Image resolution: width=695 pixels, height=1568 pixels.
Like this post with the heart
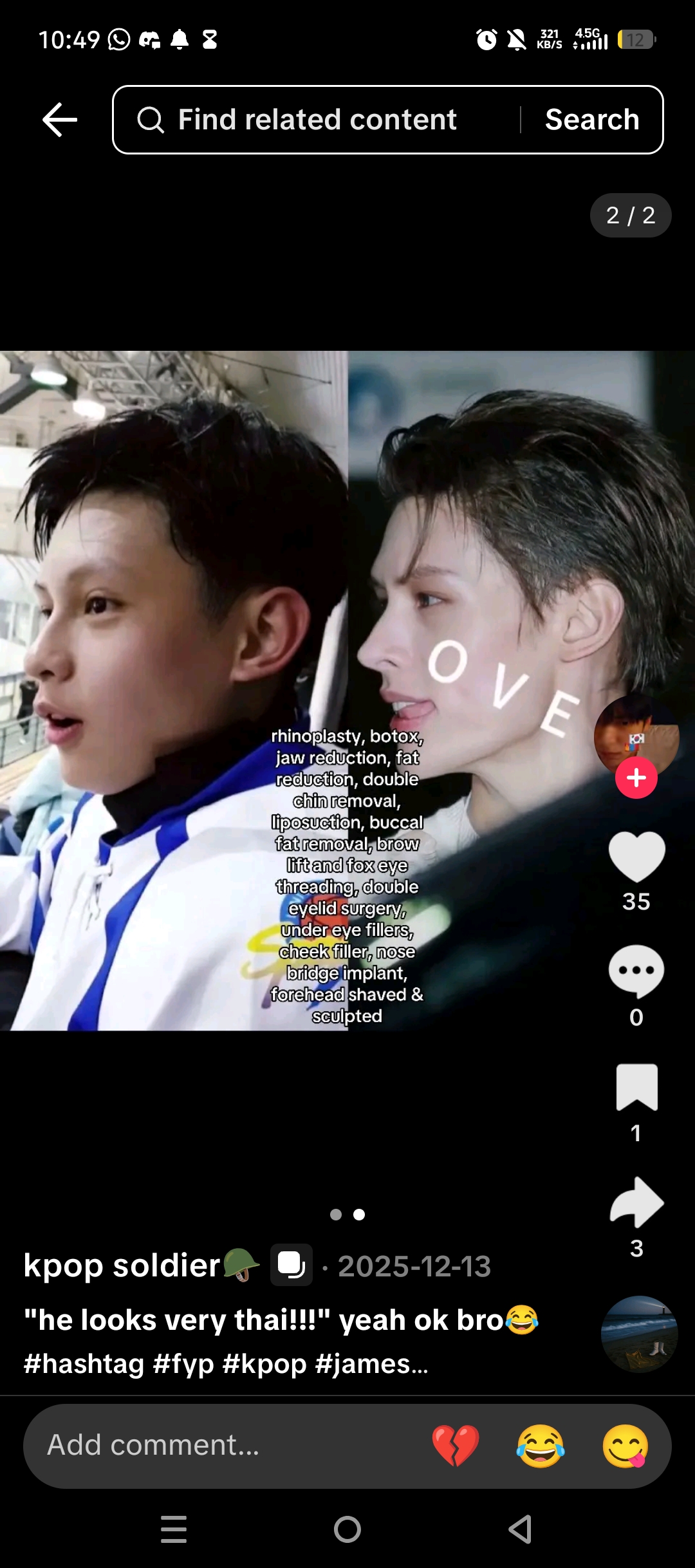tap(636, 857)
